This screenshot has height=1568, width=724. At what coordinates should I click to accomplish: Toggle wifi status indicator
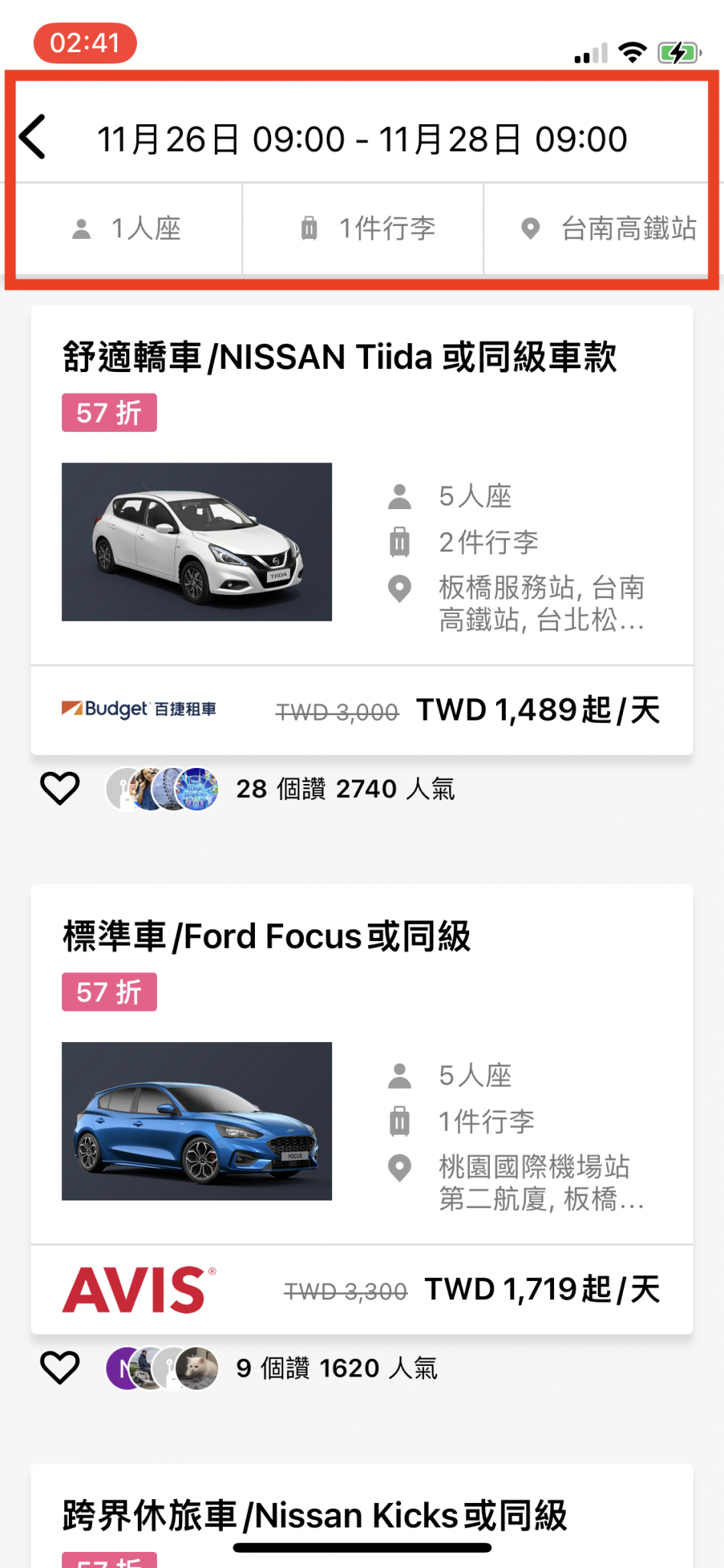tap(632, 51)
